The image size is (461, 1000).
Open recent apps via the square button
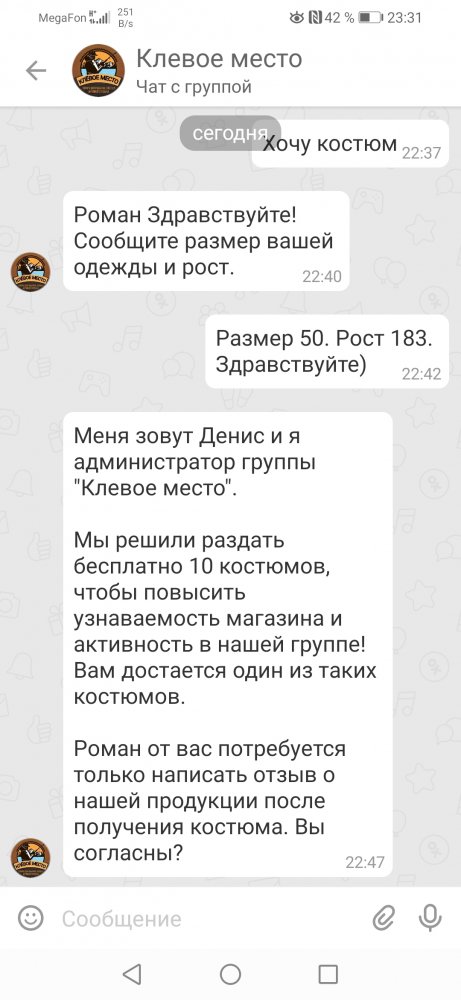coord(328,974)
